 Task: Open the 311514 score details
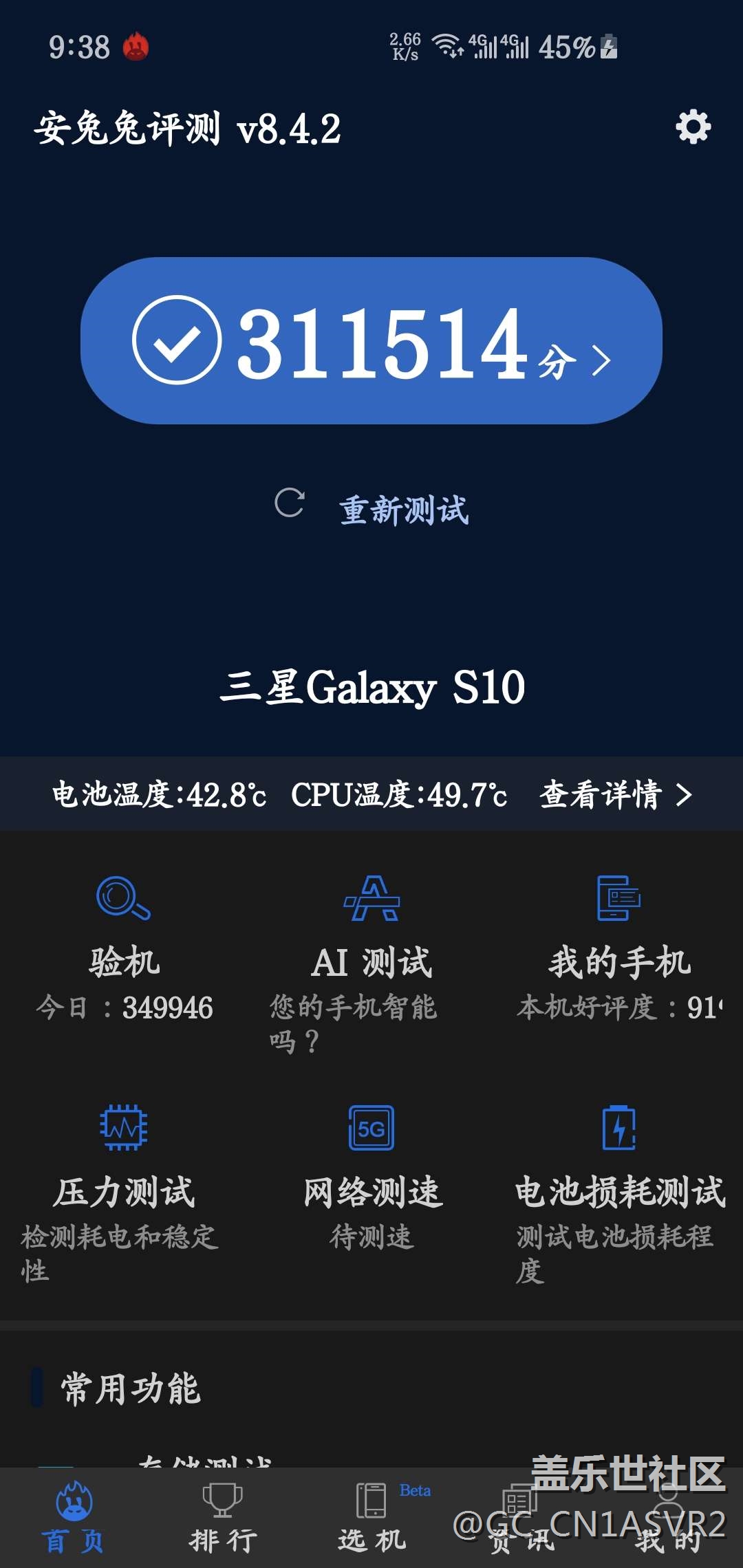point(371,341)
